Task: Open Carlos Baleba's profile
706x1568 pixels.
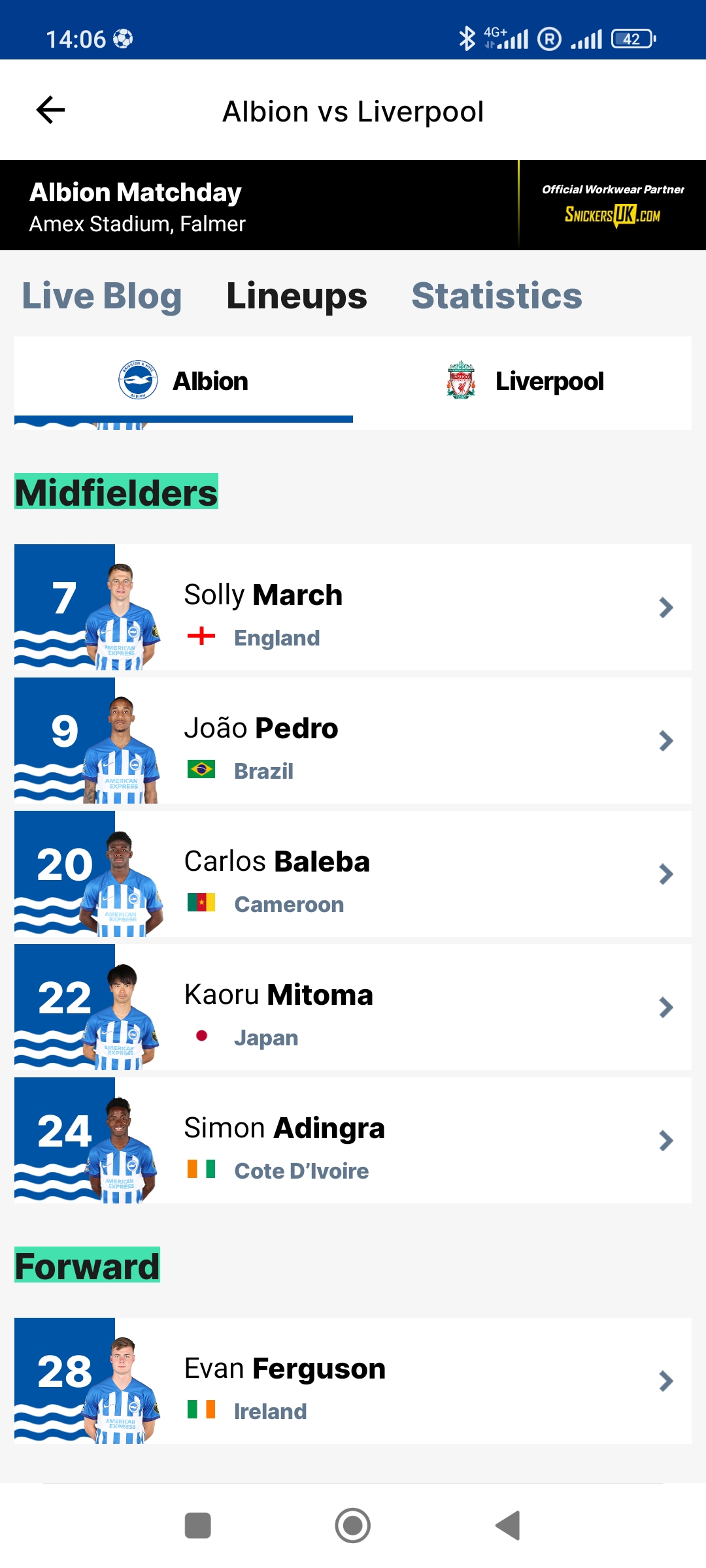Action: pyautogui.click(x=353, y=874)
